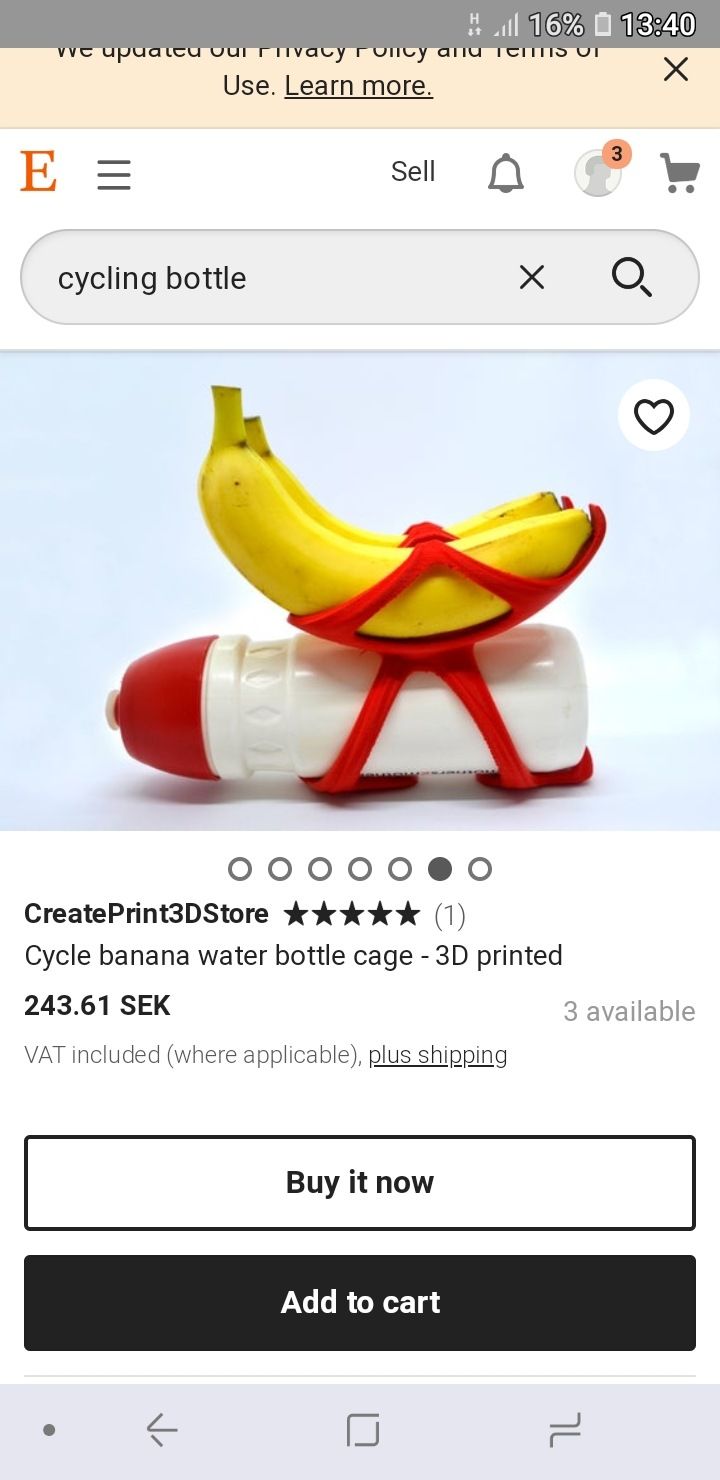
Task: Open the CreatePrint3DStore shop
Action: (146, 913)
